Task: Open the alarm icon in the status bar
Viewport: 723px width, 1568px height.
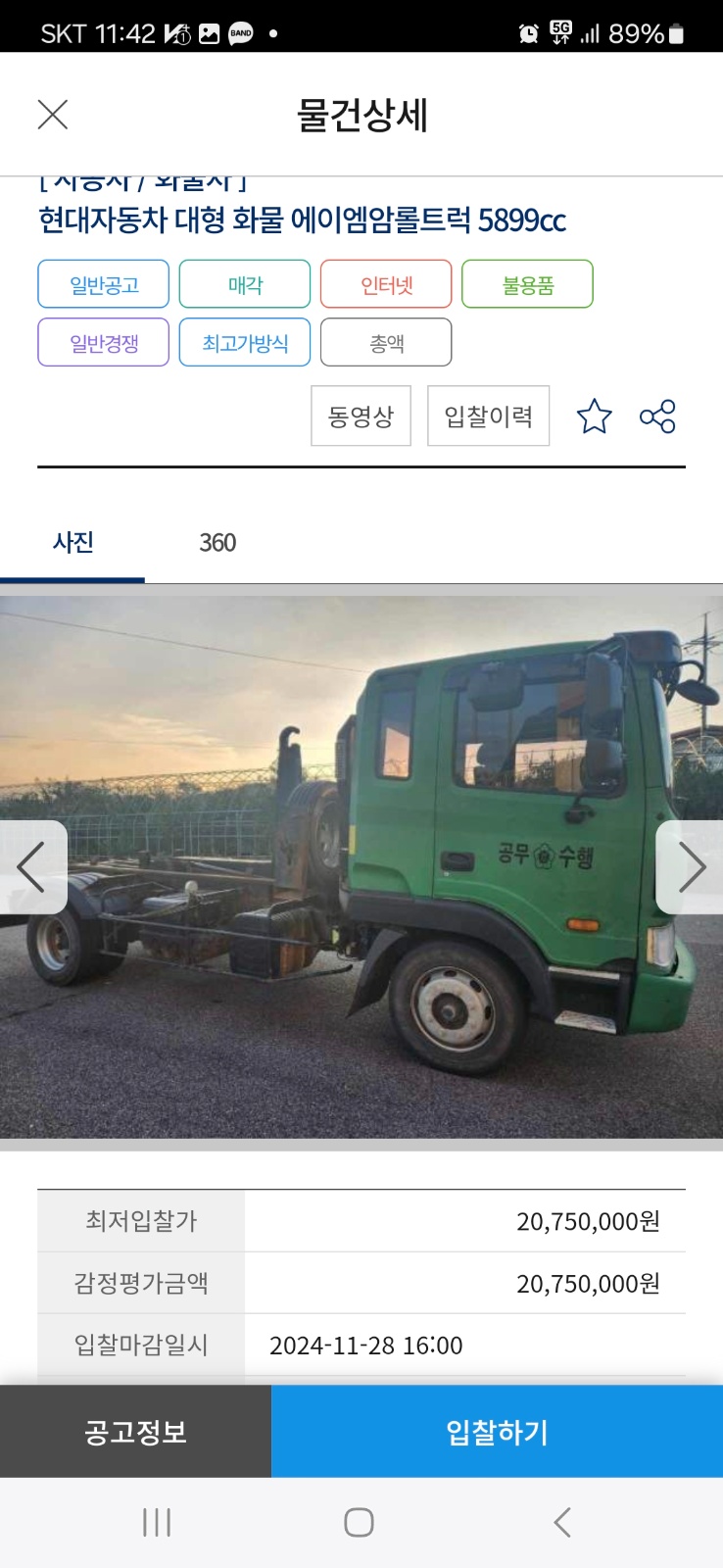Action: point(528,32)
